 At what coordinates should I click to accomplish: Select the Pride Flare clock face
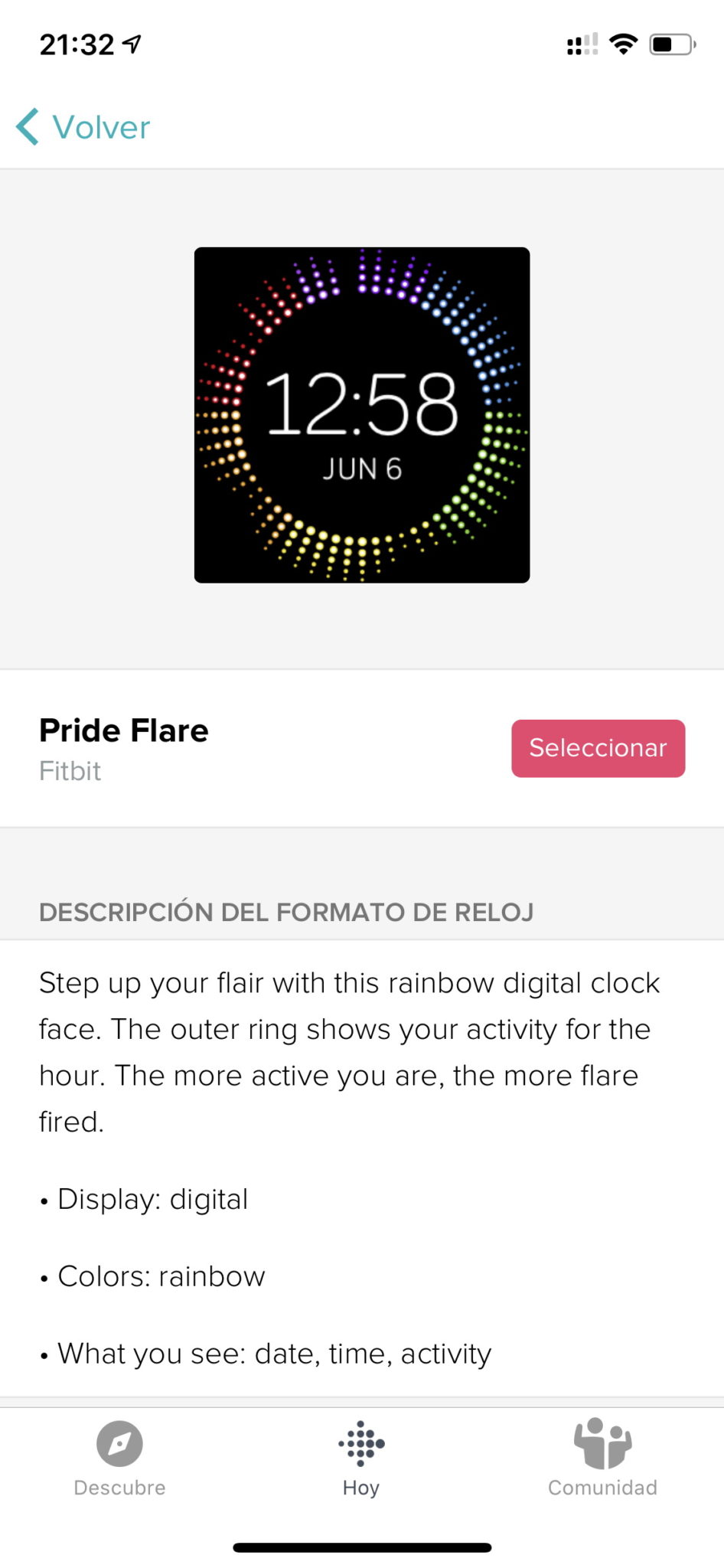coord(598,748)
